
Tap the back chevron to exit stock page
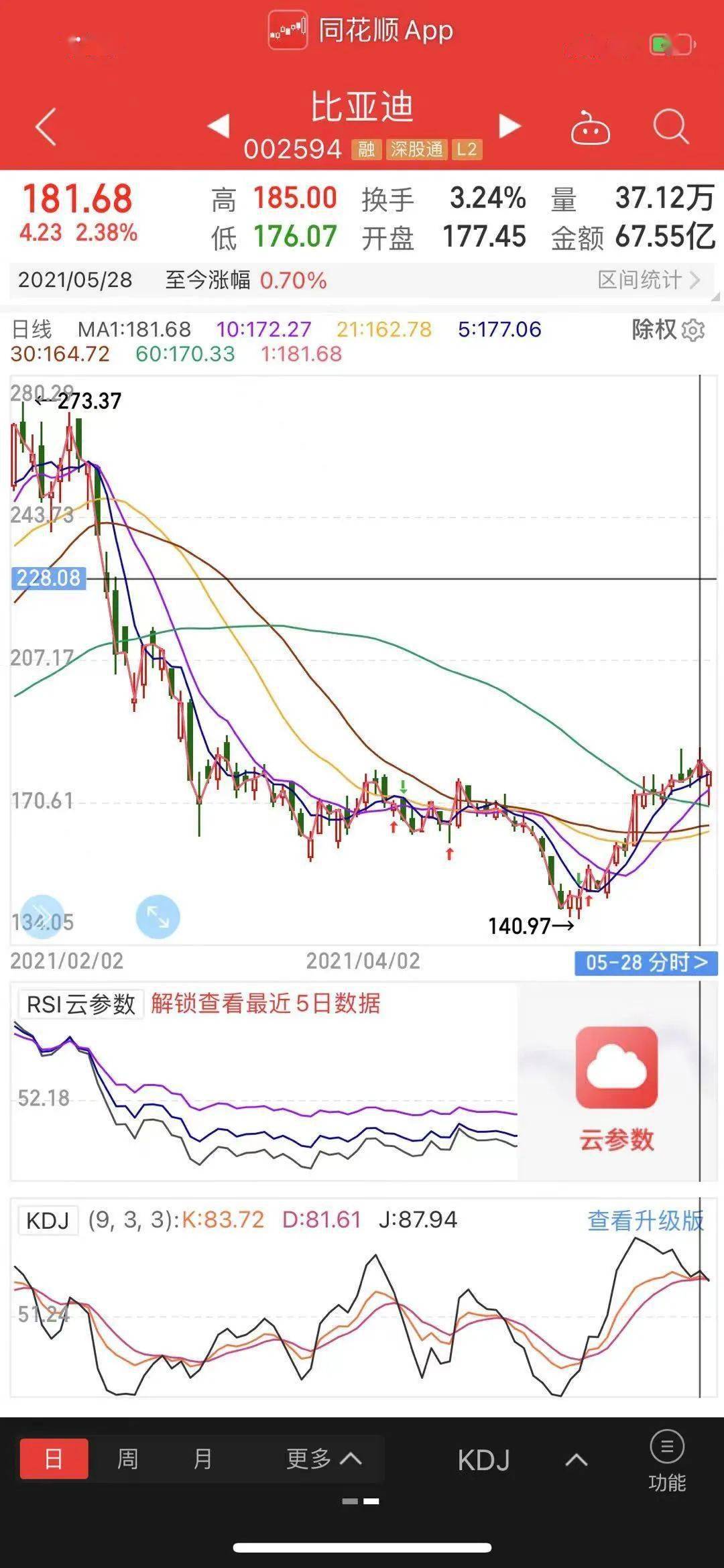point(47,126)
